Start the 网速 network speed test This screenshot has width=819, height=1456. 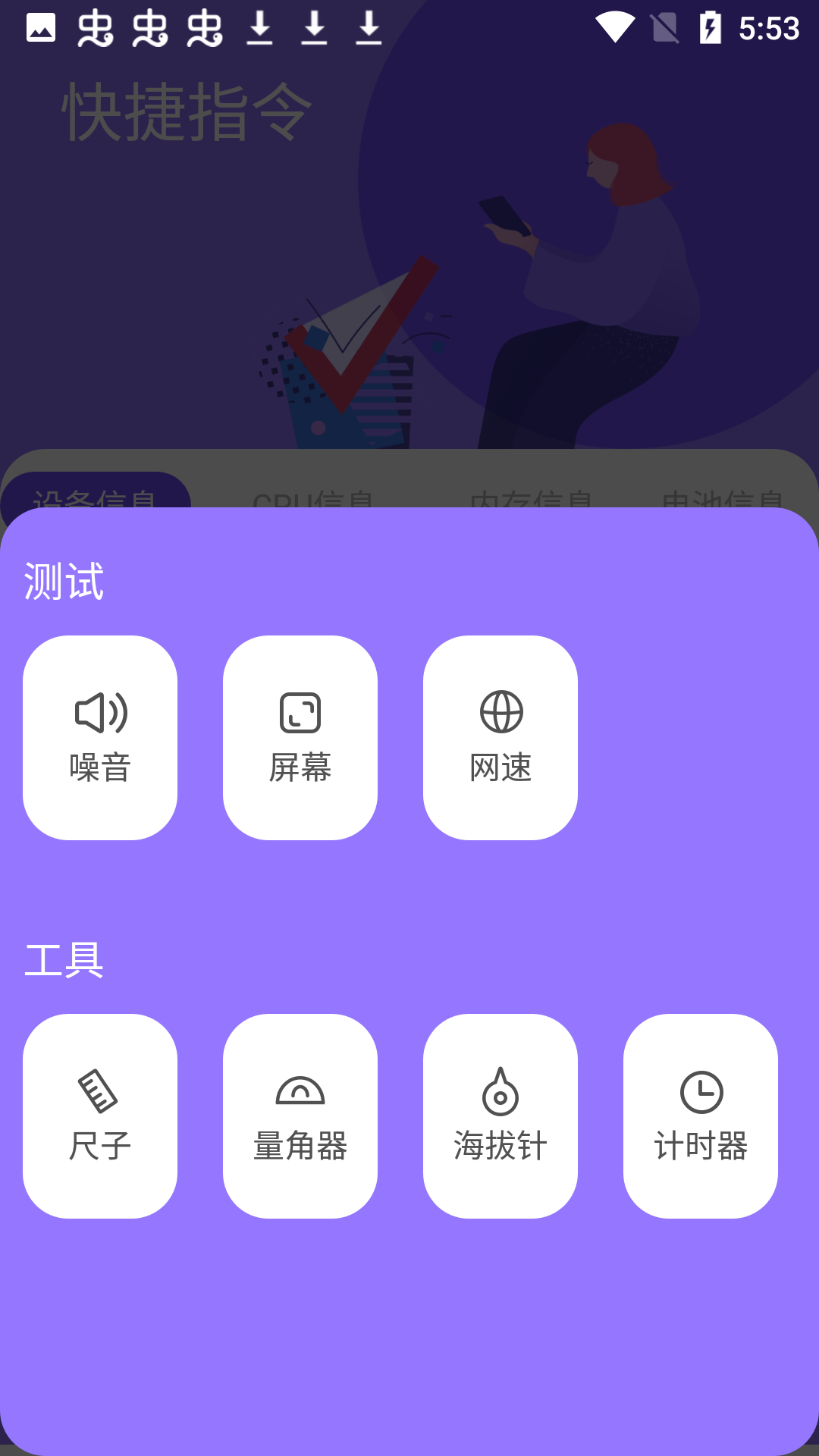pyautogui.click(x=500, y=737)
